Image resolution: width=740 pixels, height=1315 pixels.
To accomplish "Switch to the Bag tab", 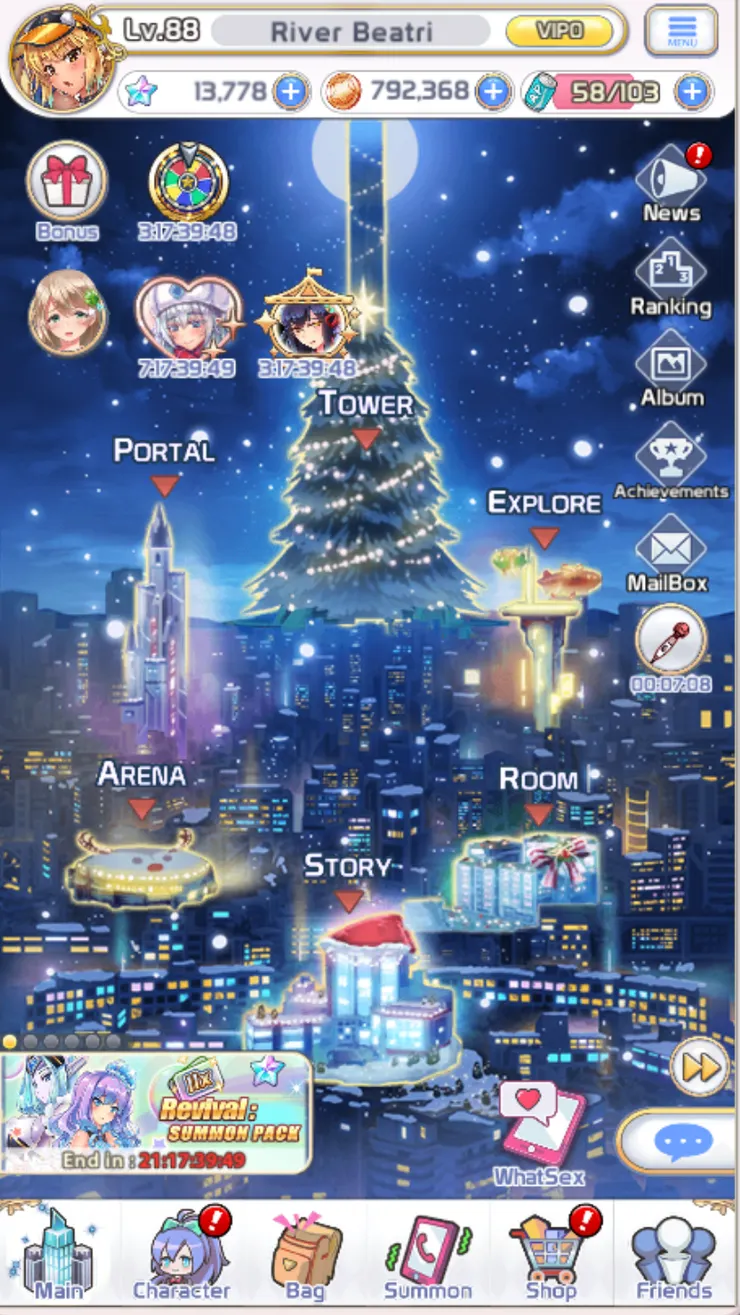I will (x=306, y=1257).
